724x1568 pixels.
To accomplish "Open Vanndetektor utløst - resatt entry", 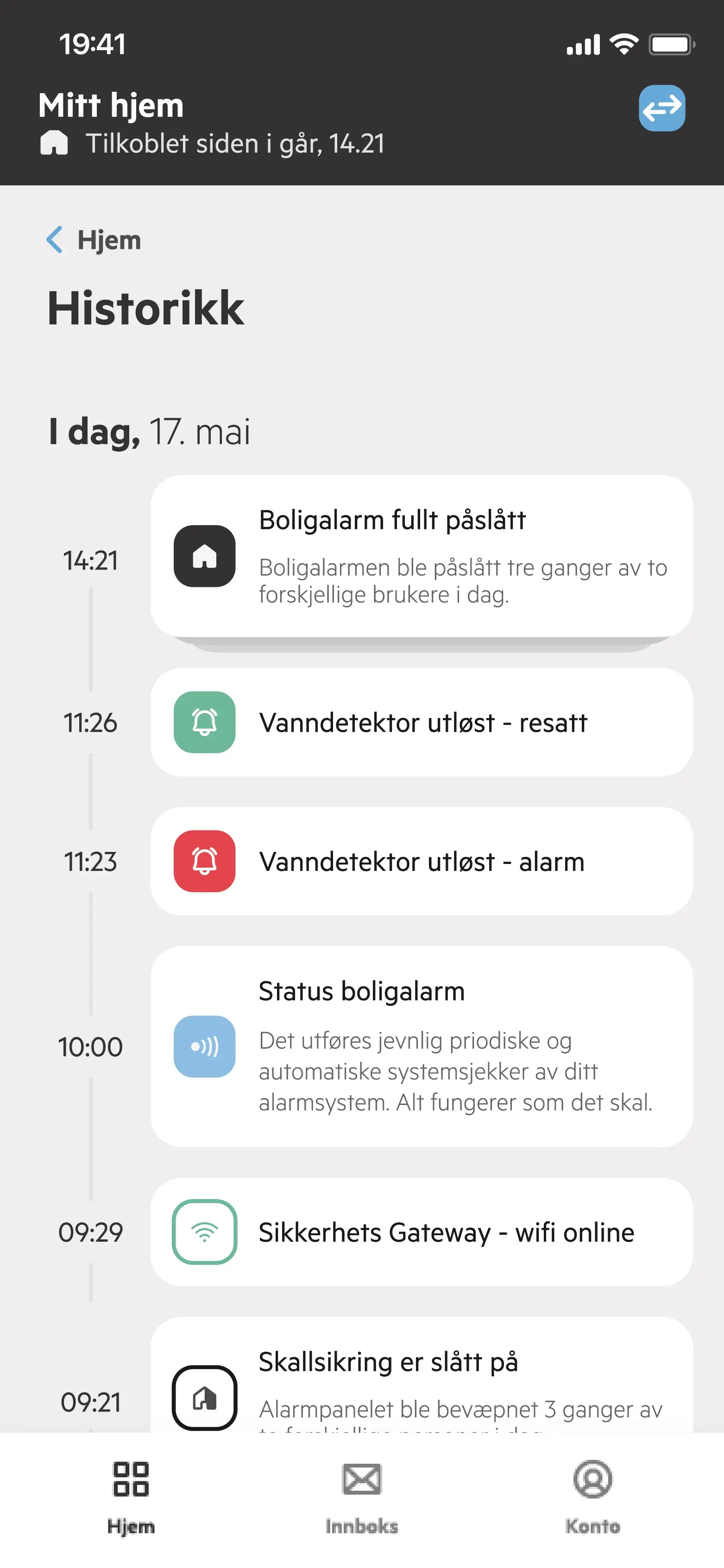I will (421, 722).
